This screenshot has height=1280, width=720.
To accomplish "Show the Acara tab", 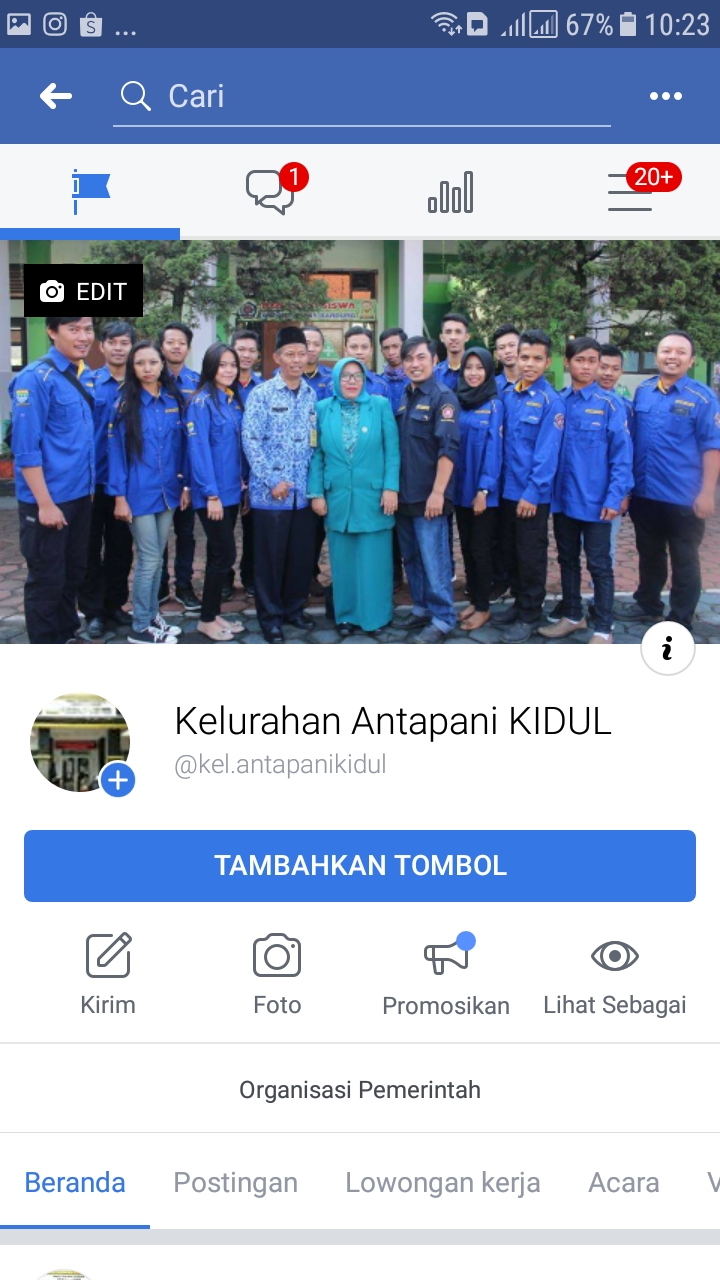I will (624, 1183).
